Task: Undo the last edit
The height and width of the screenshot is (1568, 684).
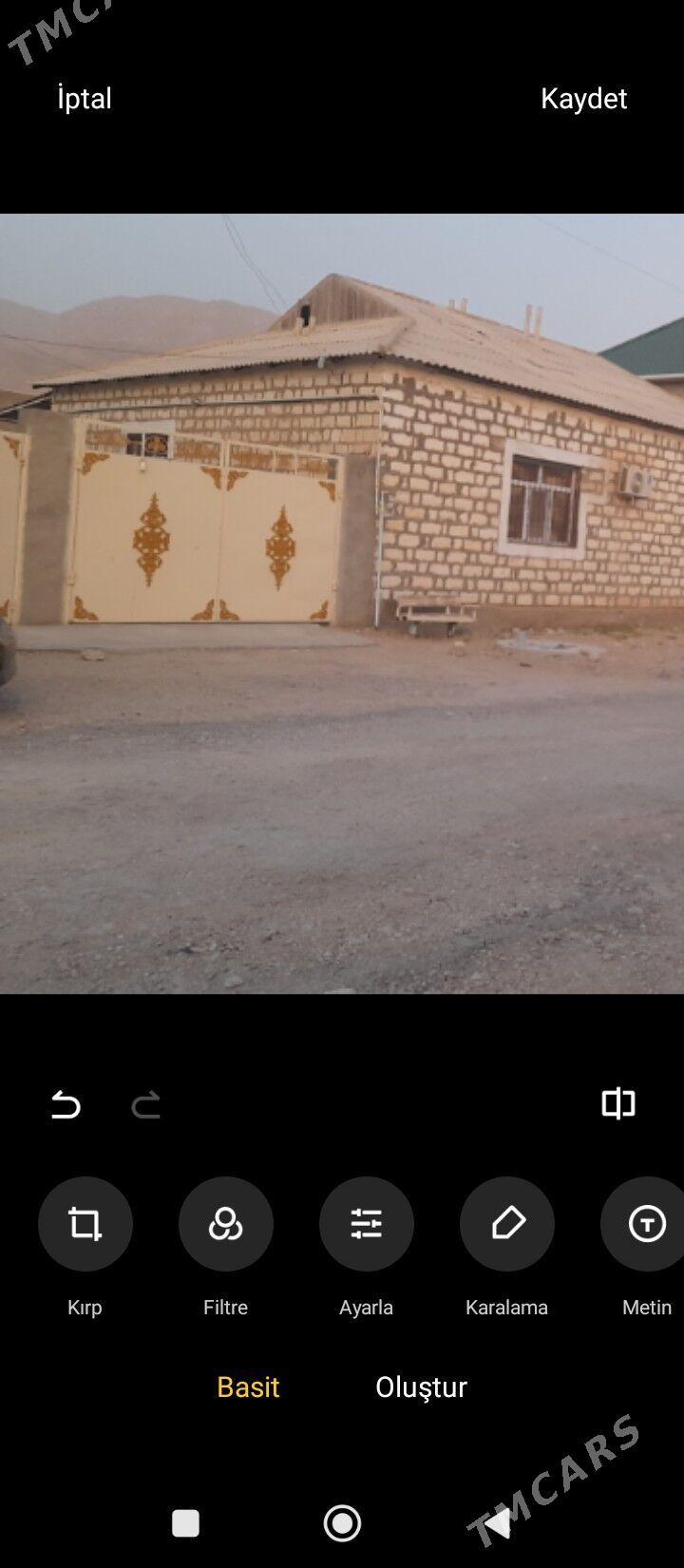Action: pyautogui.click(x=66, y=1104)
